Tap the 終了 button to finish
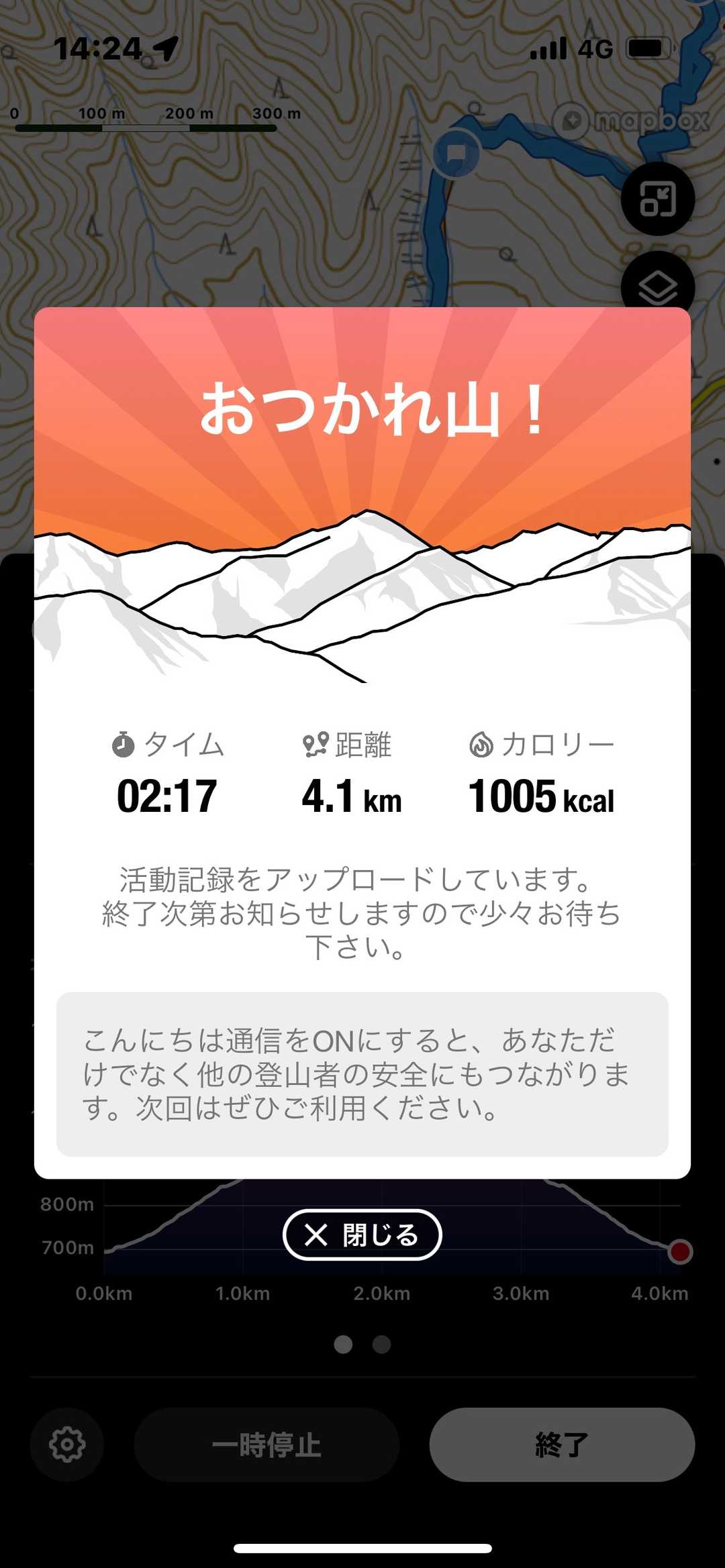 coord(562,1444)
